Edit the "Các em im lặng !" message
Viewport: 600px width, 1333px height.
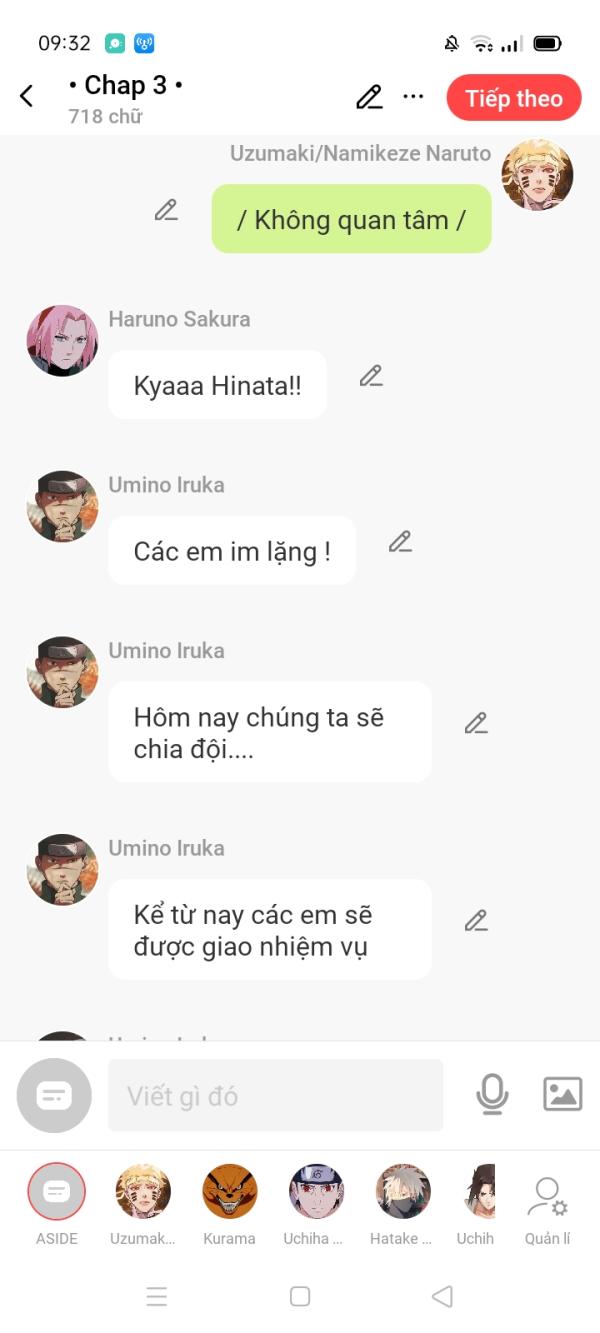[400, 542]
